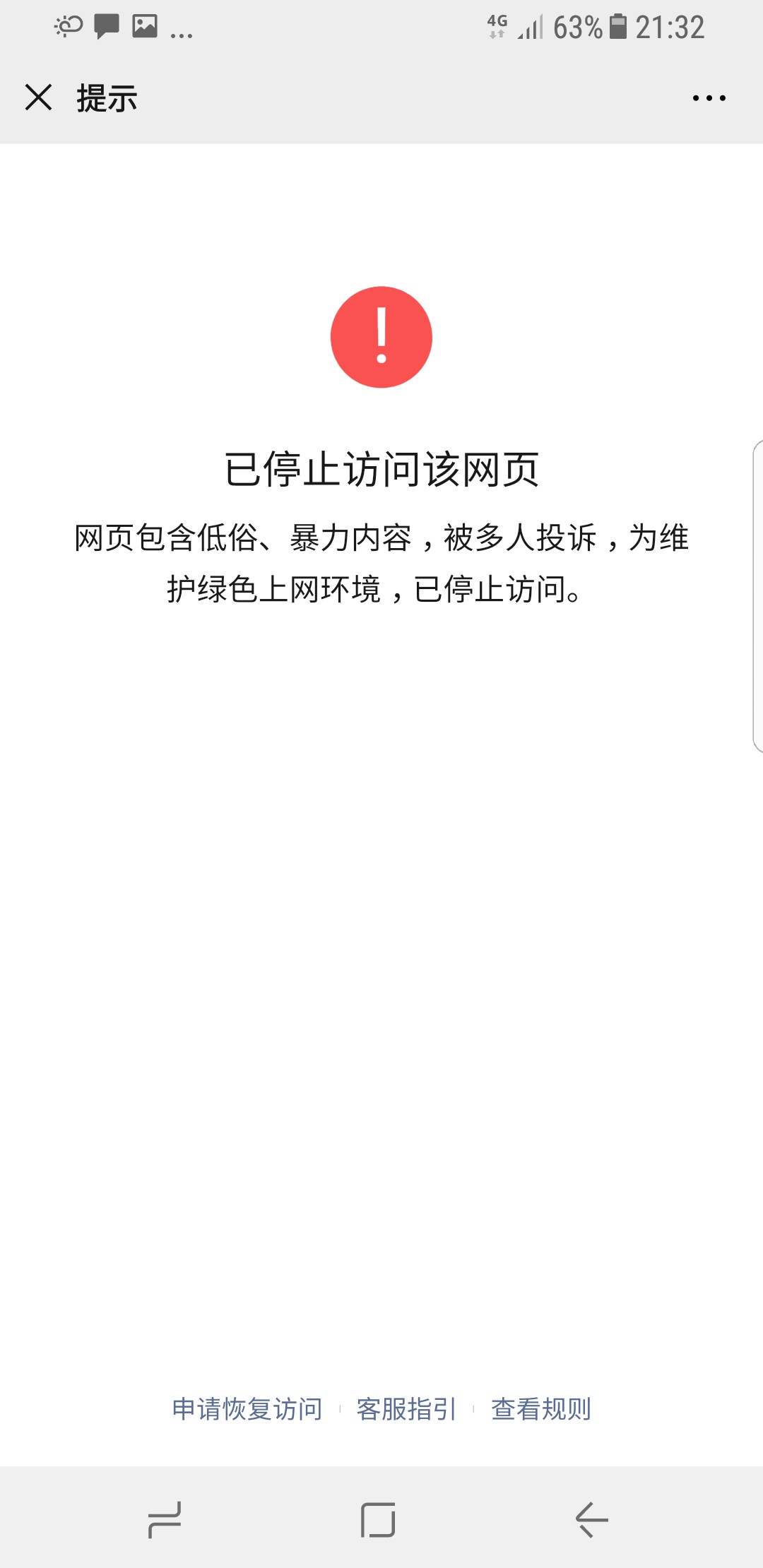Image resolution: width=763 pixels, height=1568 pixels.
Task: Open the 客服指引 customer service guide
Action: click(x=406, y=1408)
